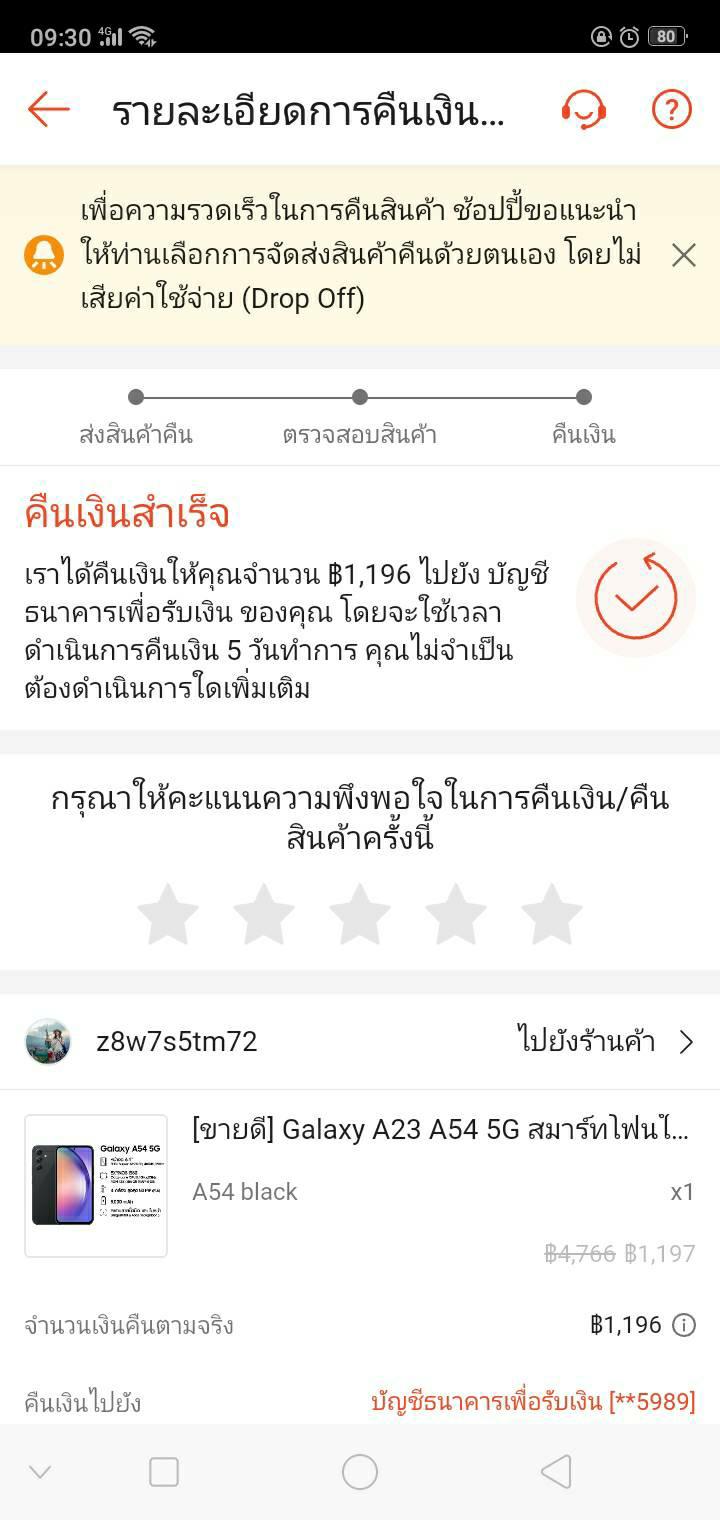Rate the refund two stars

(x=264, y=914)
